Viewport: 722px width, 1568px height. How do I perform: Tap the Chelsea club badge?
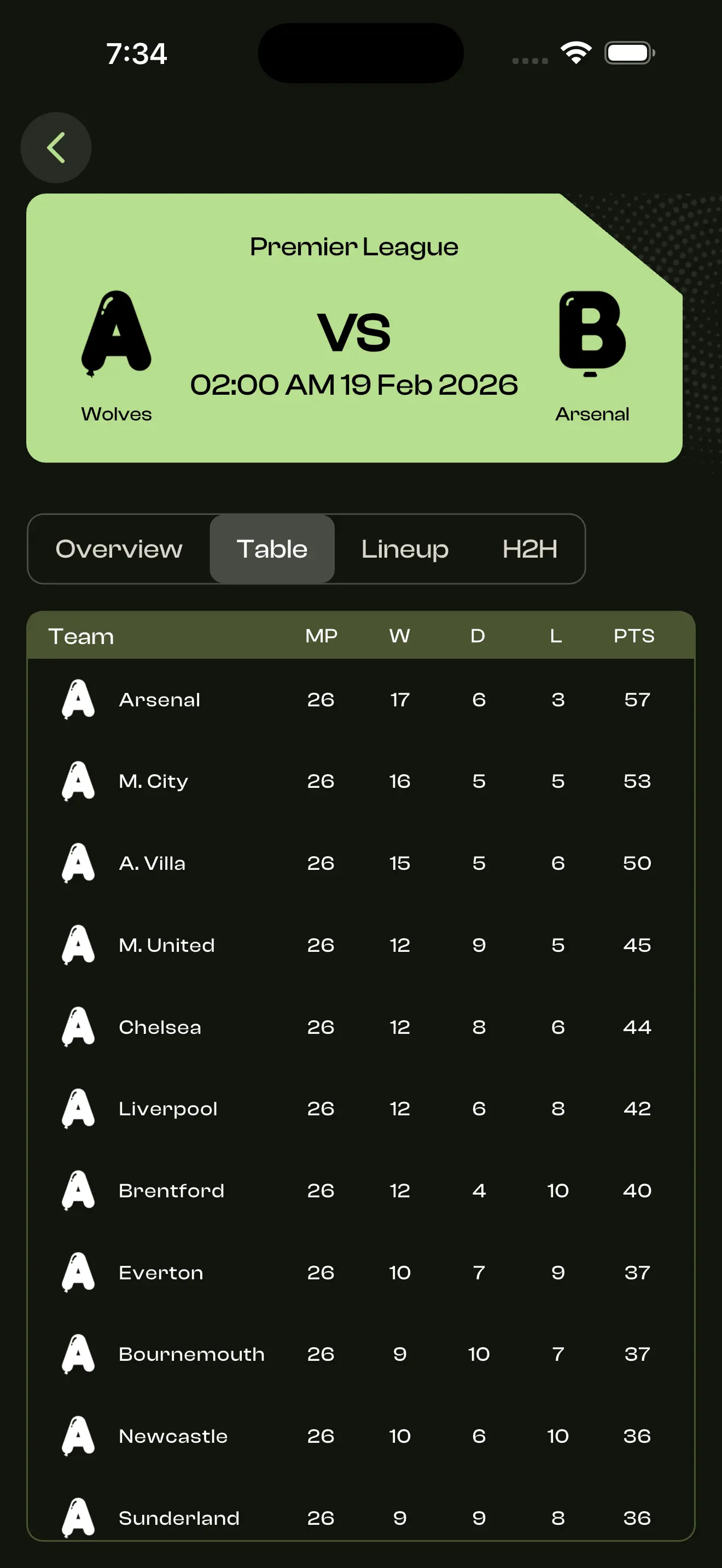(x=79, y=1027)
